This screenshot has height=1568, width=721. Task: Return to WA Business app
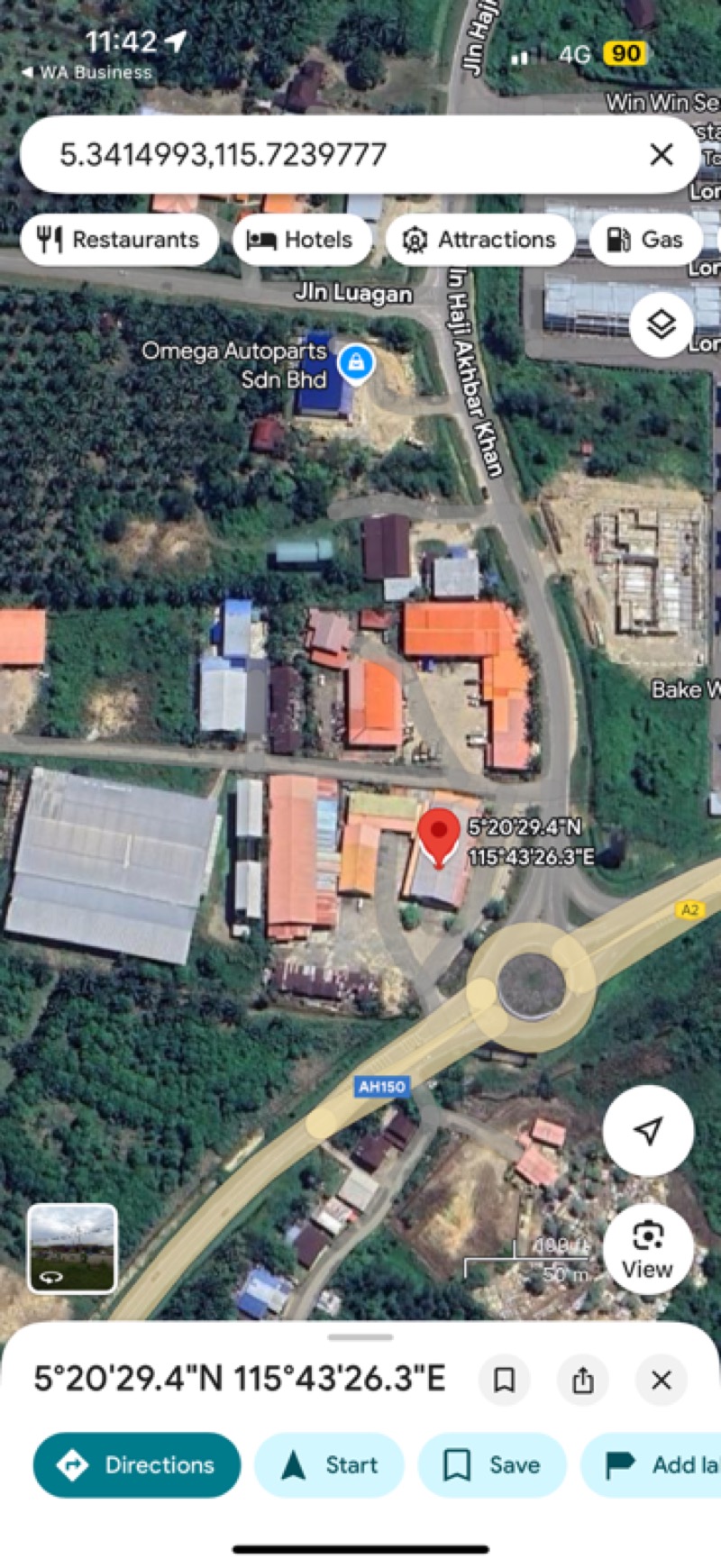87,72
